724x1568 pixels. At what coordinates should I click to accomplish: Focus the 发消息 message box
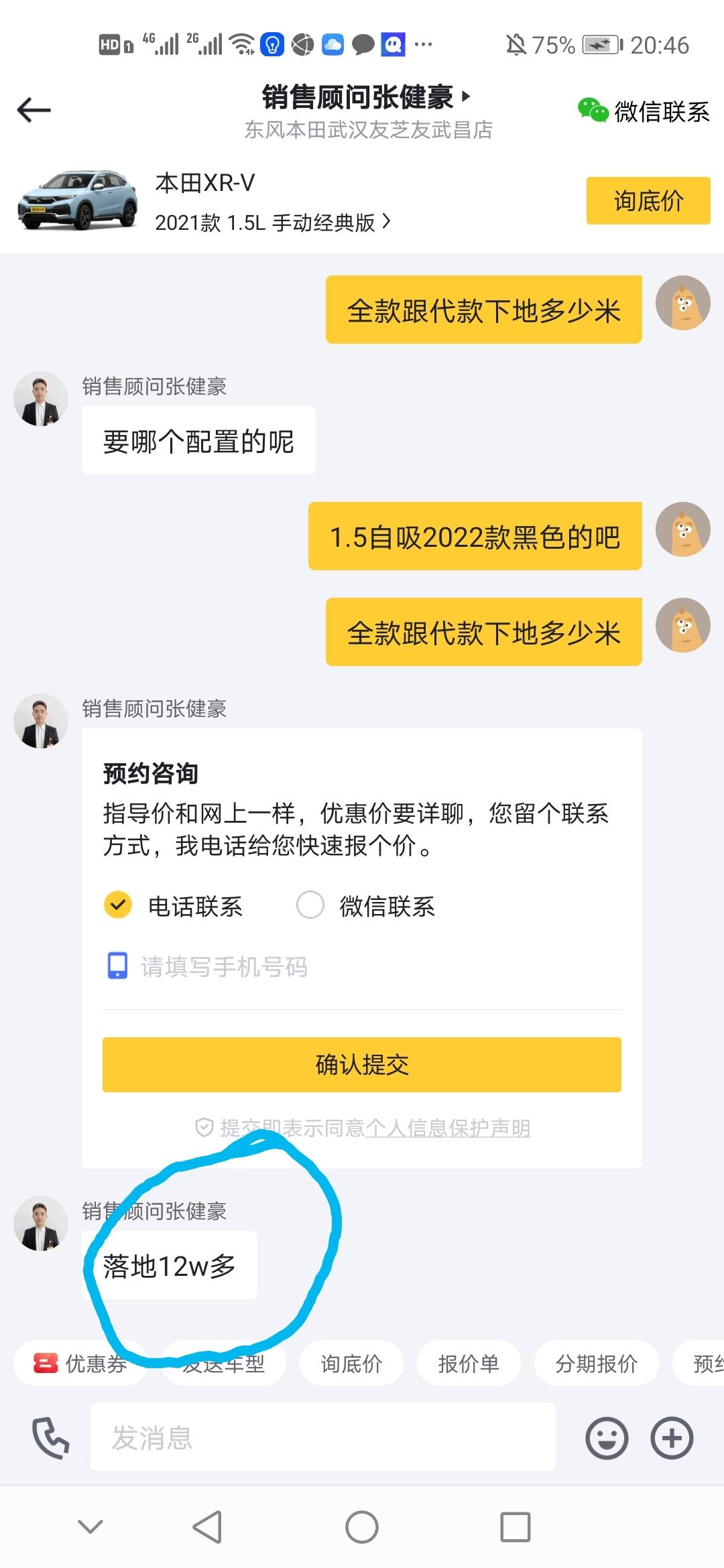click(x=322, y=1438)
